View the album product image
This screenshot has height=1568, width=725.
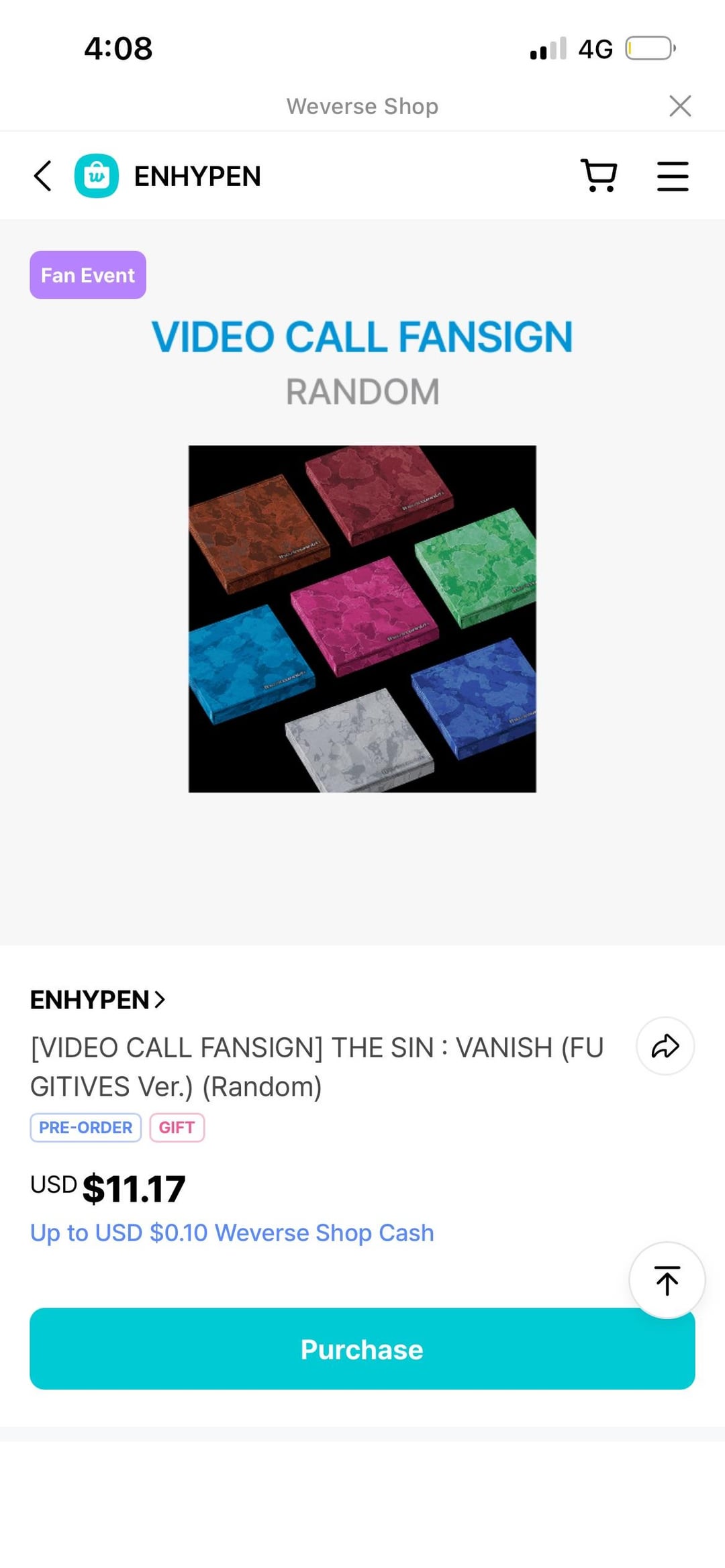pos(362,619)
